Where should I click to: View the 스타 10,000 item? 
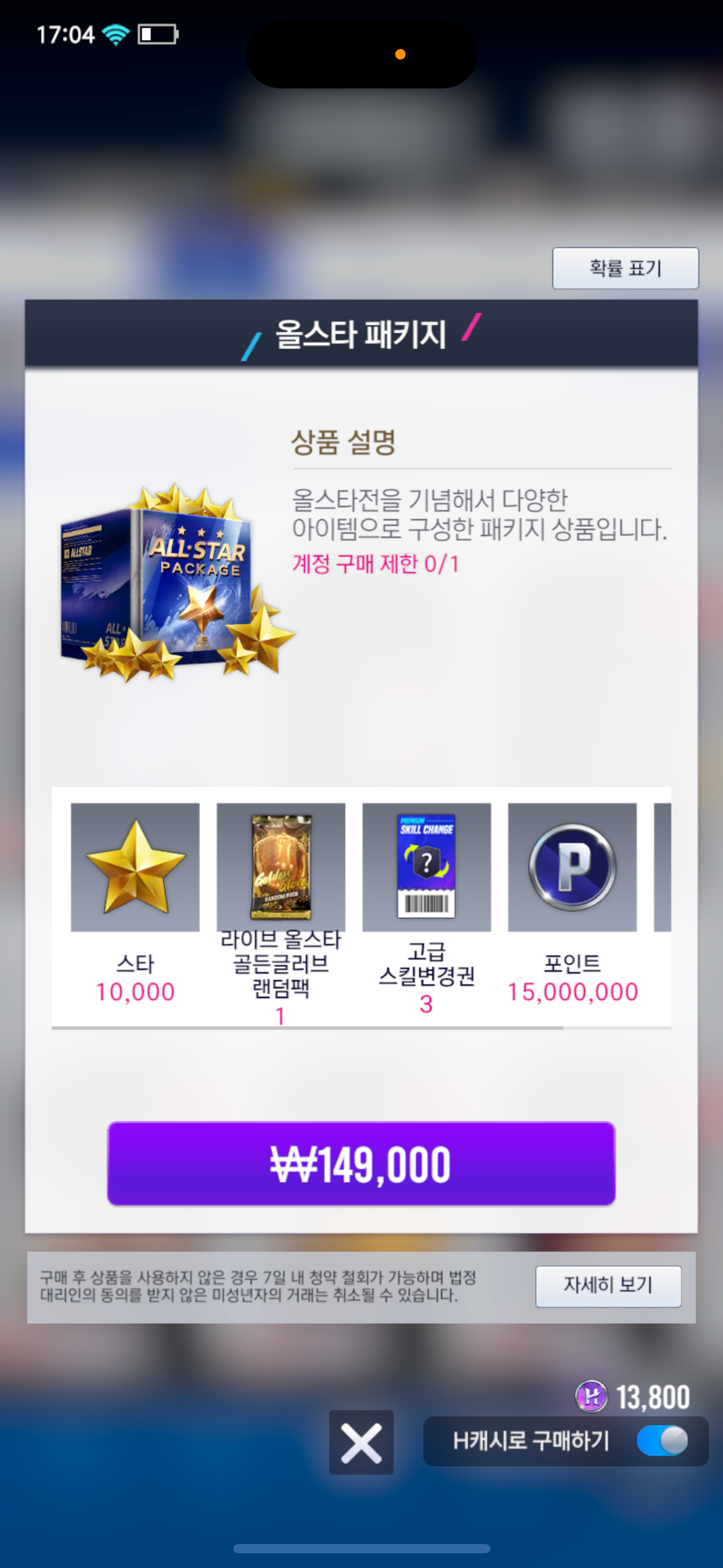point(135,867)
